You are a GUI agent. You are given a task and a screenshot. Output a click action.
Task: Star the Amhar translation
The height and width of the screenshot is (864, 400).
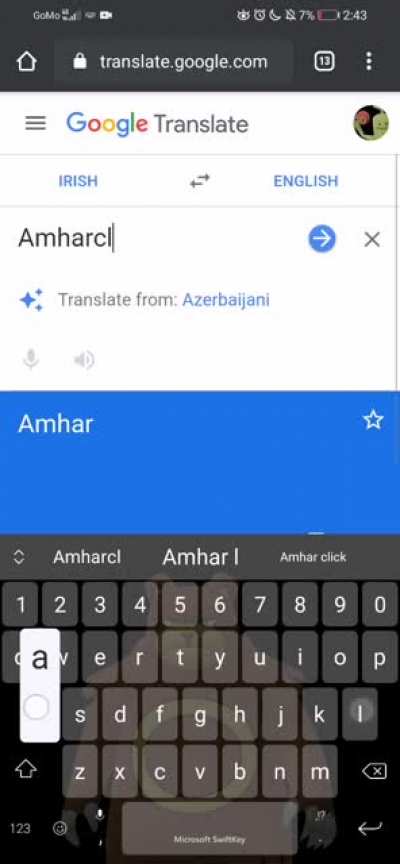tap(373, 420)
